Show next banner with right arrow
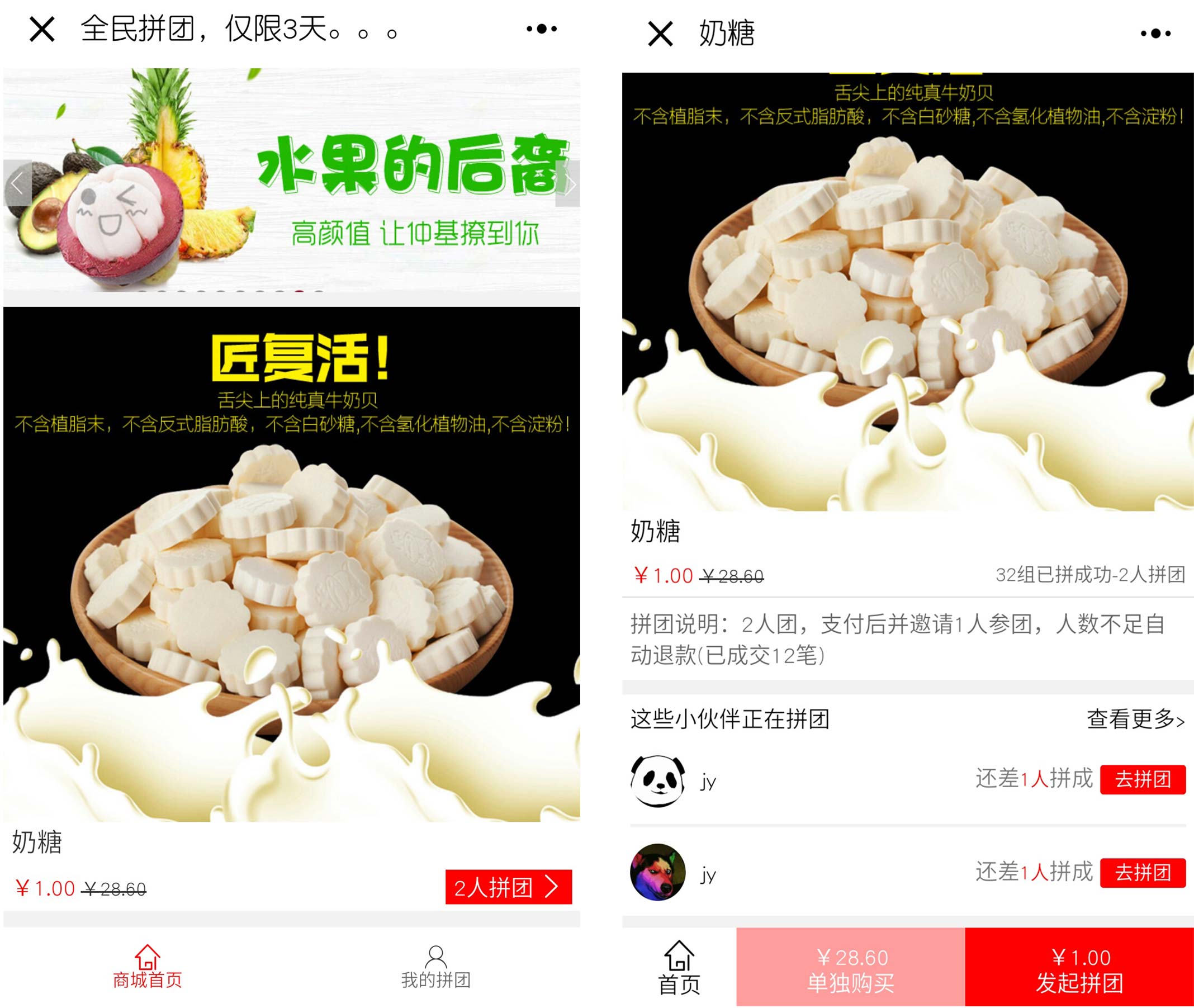1194x1008 pixels. click(x=568, y=183)
